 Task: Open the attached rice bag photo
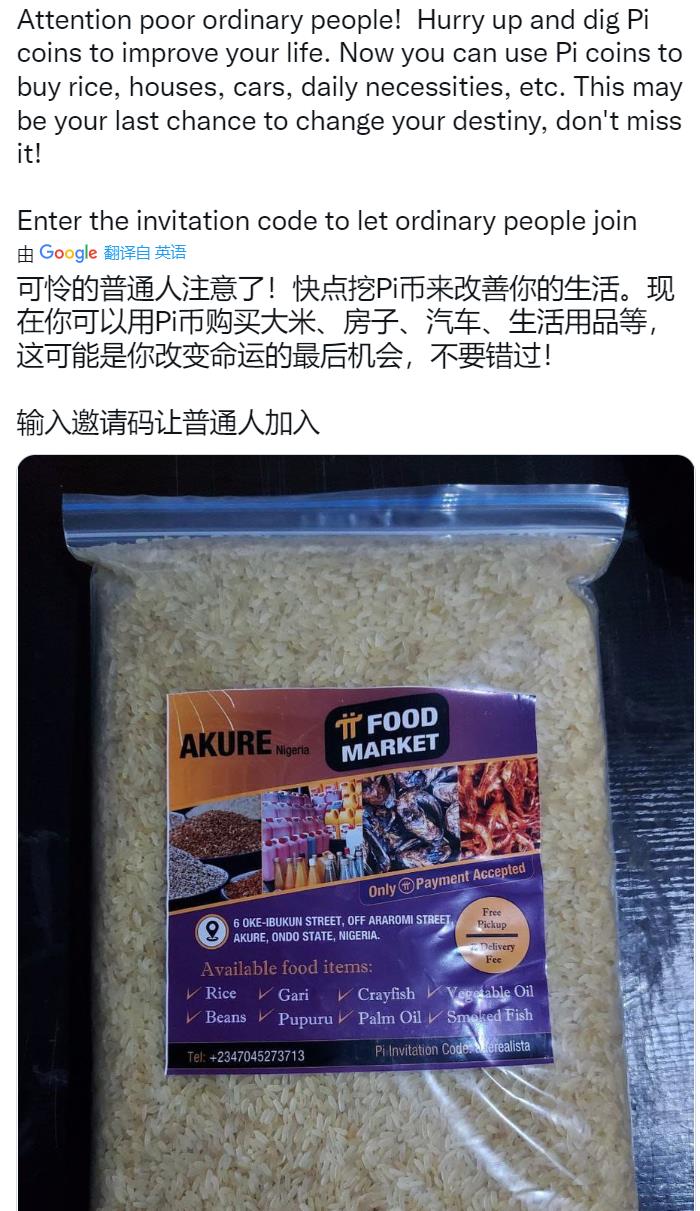click(x=356, y=832)
